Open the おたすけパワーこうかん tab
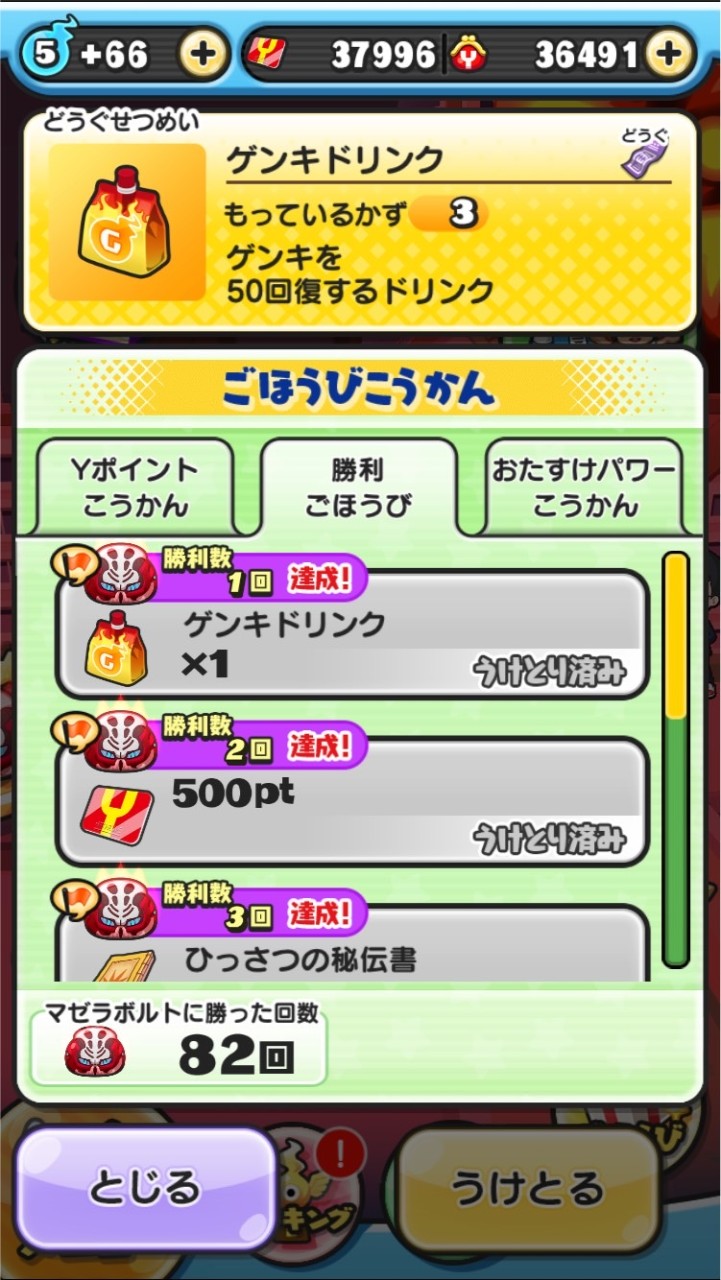Image resolution: width=721 pixels, height=1280 pixels. point(584,487)
